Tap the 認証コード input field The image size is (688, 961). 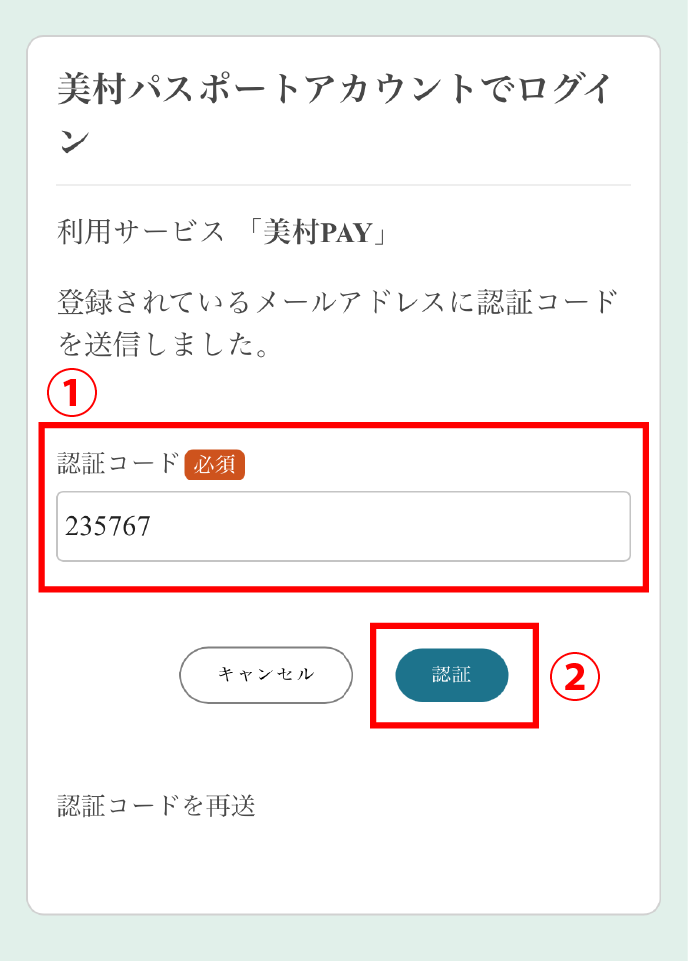pos(343,526)
